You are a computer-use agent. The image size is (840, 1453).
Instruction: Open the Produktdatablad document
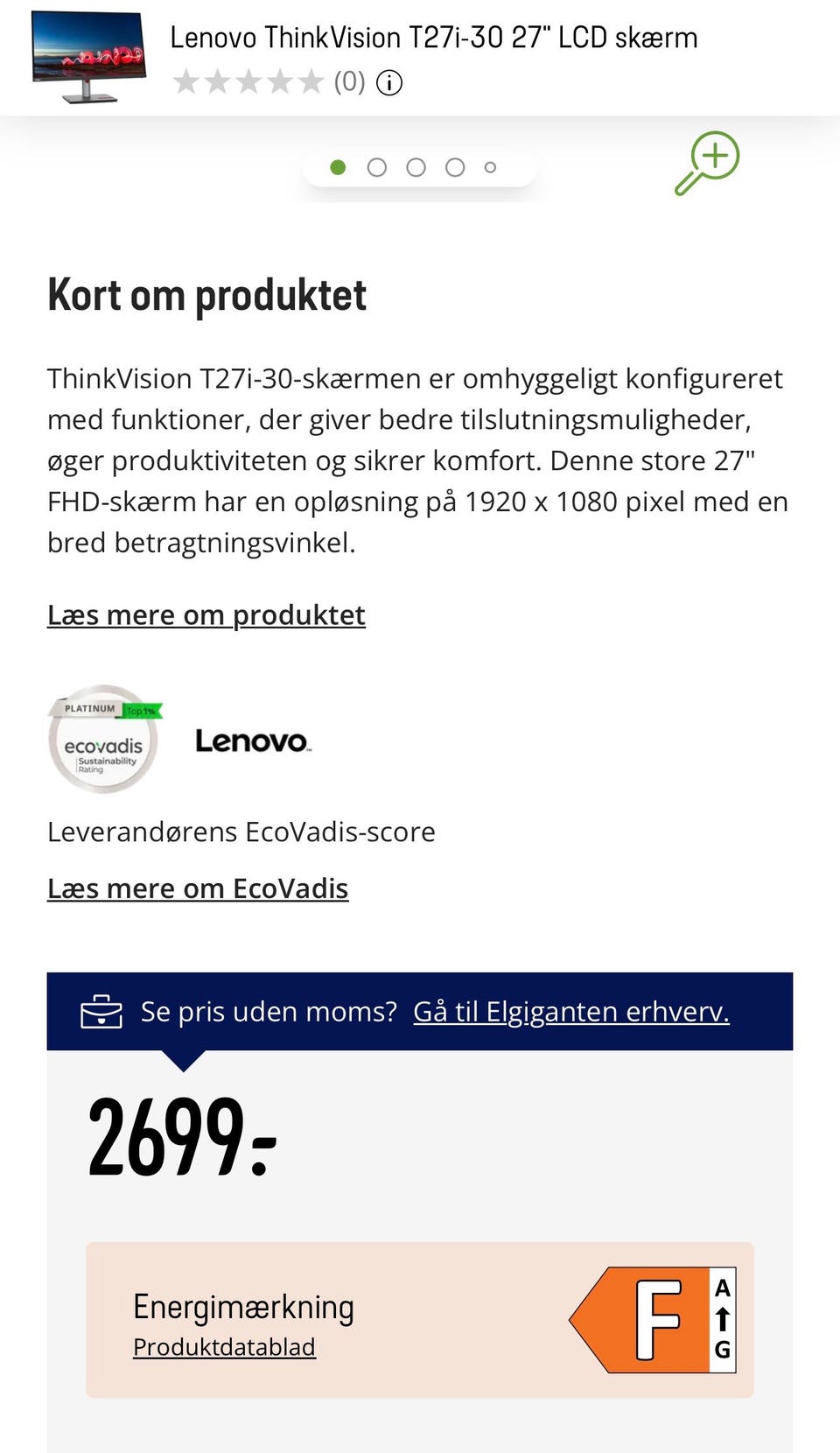[224, 1347]
